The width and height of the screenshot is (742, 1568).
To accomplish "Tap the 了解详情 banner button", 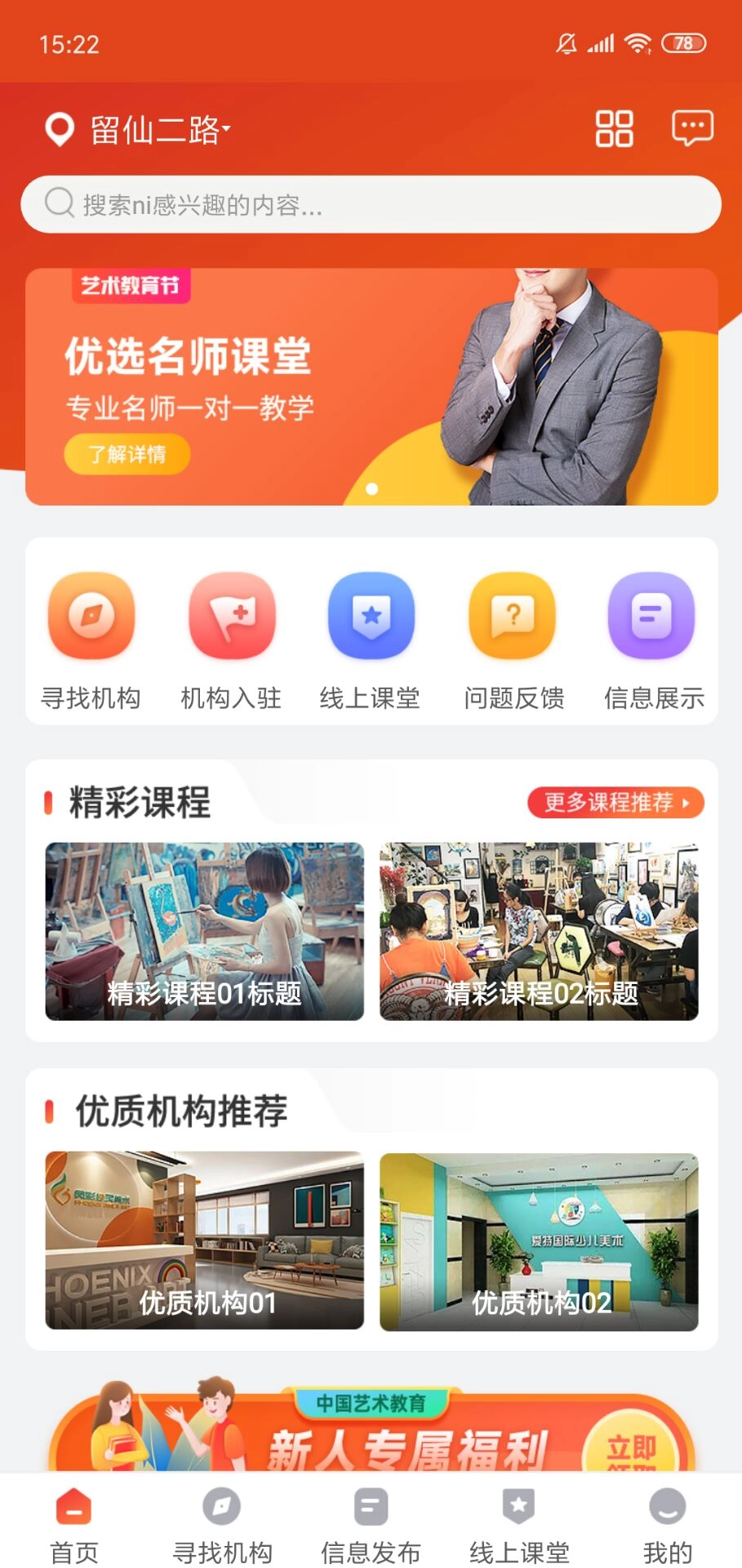I will (x=127, y=454).
